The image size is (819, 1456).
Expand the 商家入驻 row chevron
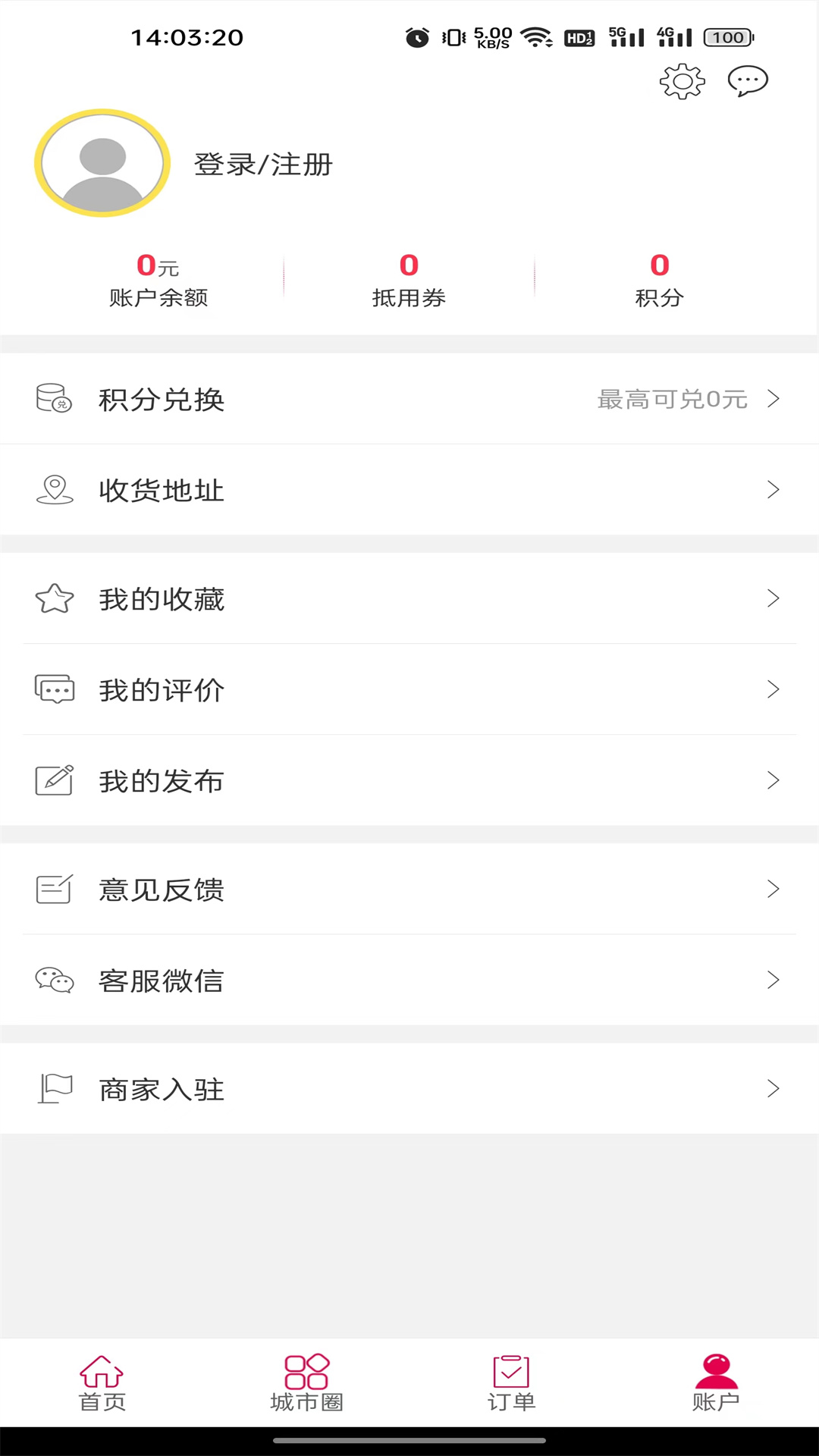(x=773, y=1088)
